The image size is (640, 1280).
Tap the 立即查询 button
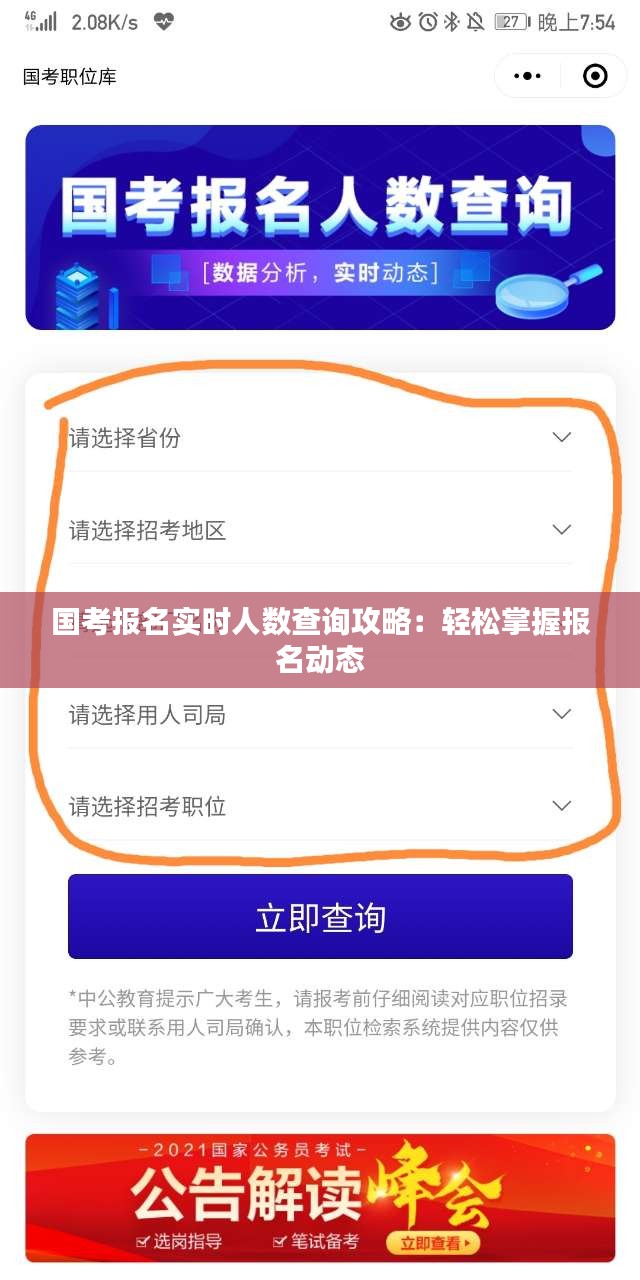click(320, 917)
